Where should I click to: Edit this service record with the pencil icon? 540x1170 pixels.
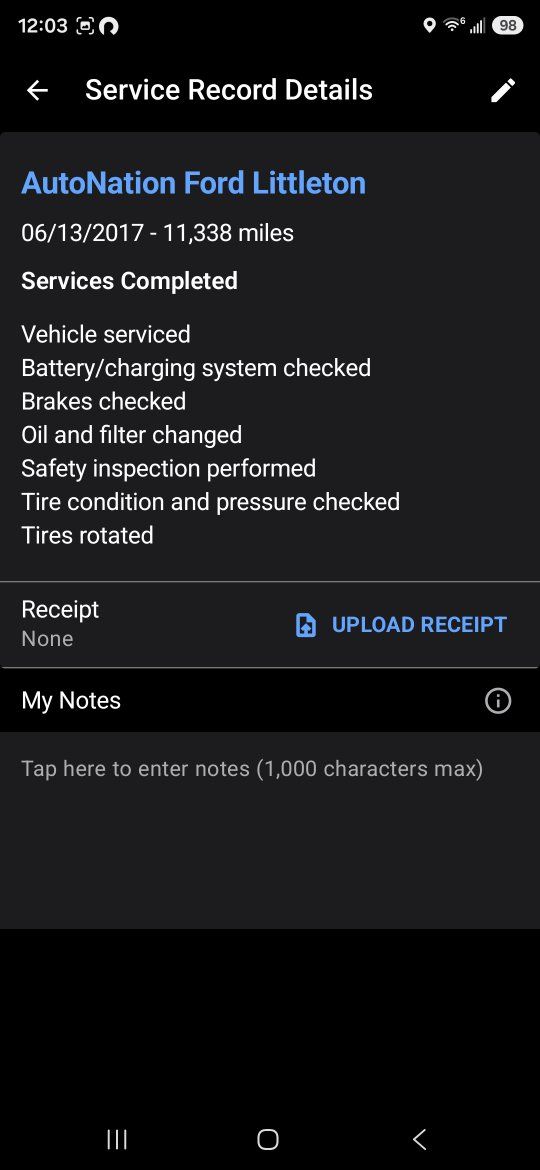[503, 90]
